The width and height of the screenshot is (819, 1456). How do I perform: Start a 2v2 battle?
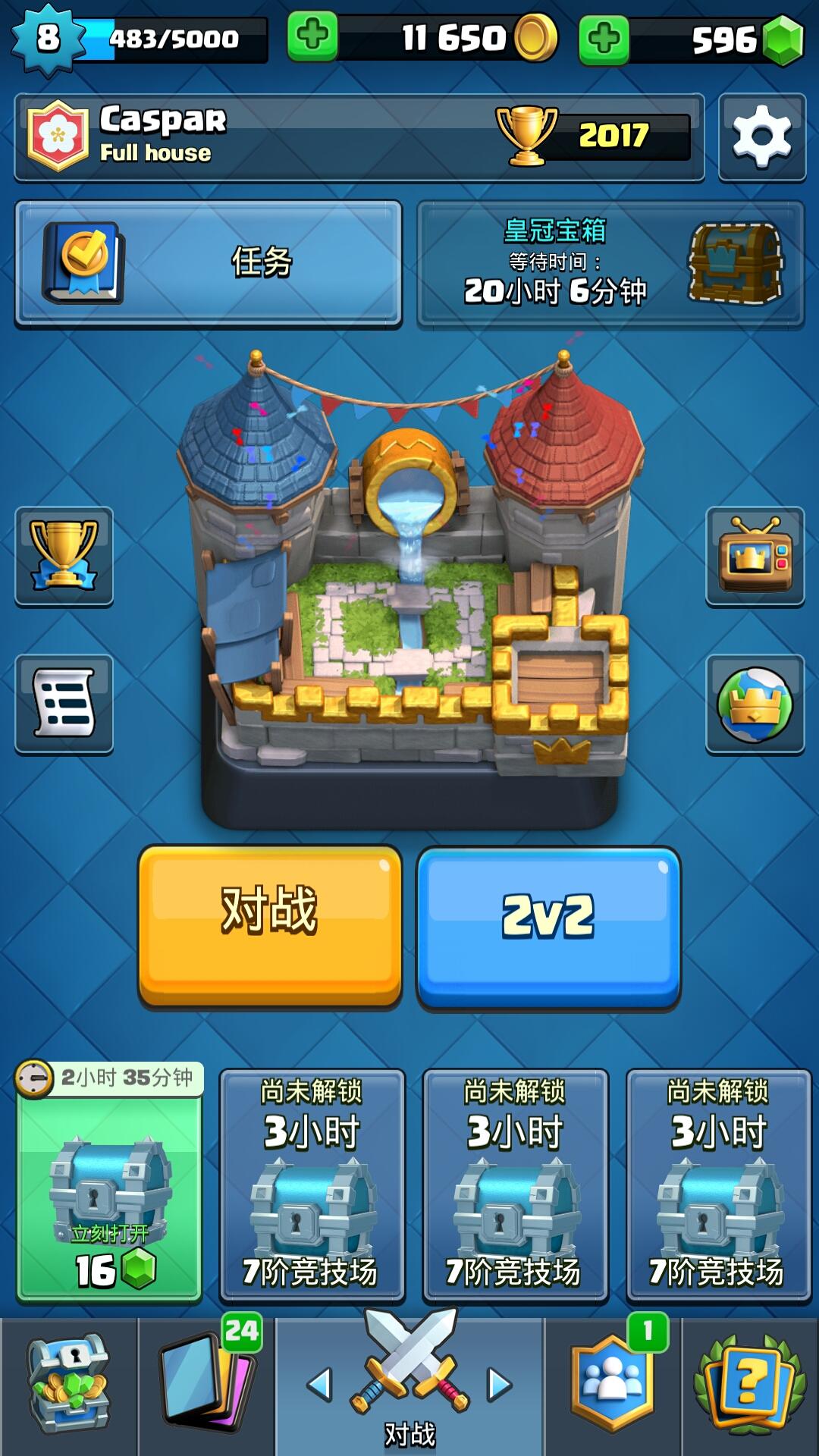[548, 927]
